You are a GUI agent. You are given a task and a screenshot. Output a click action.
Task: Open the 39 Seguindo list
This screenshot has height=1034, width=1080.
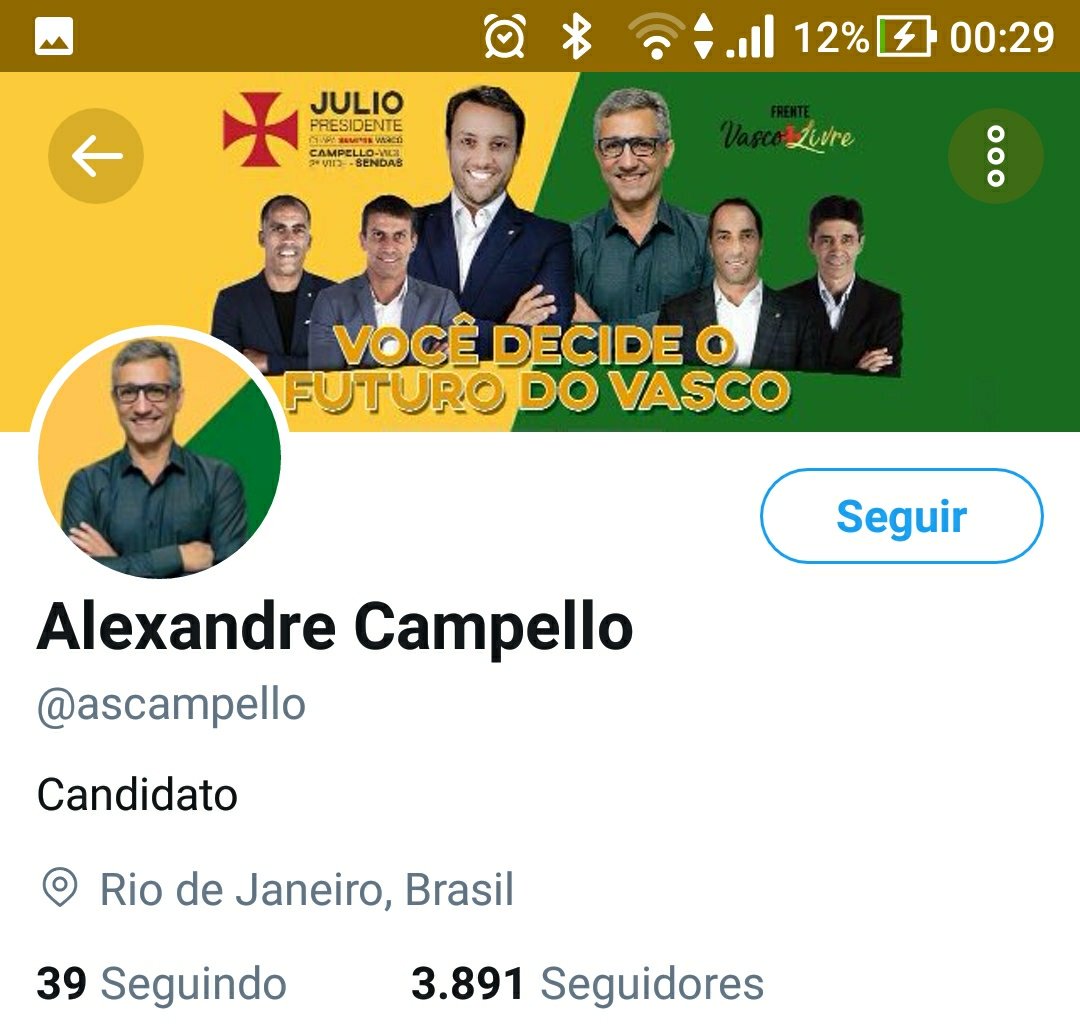[162, 984]
